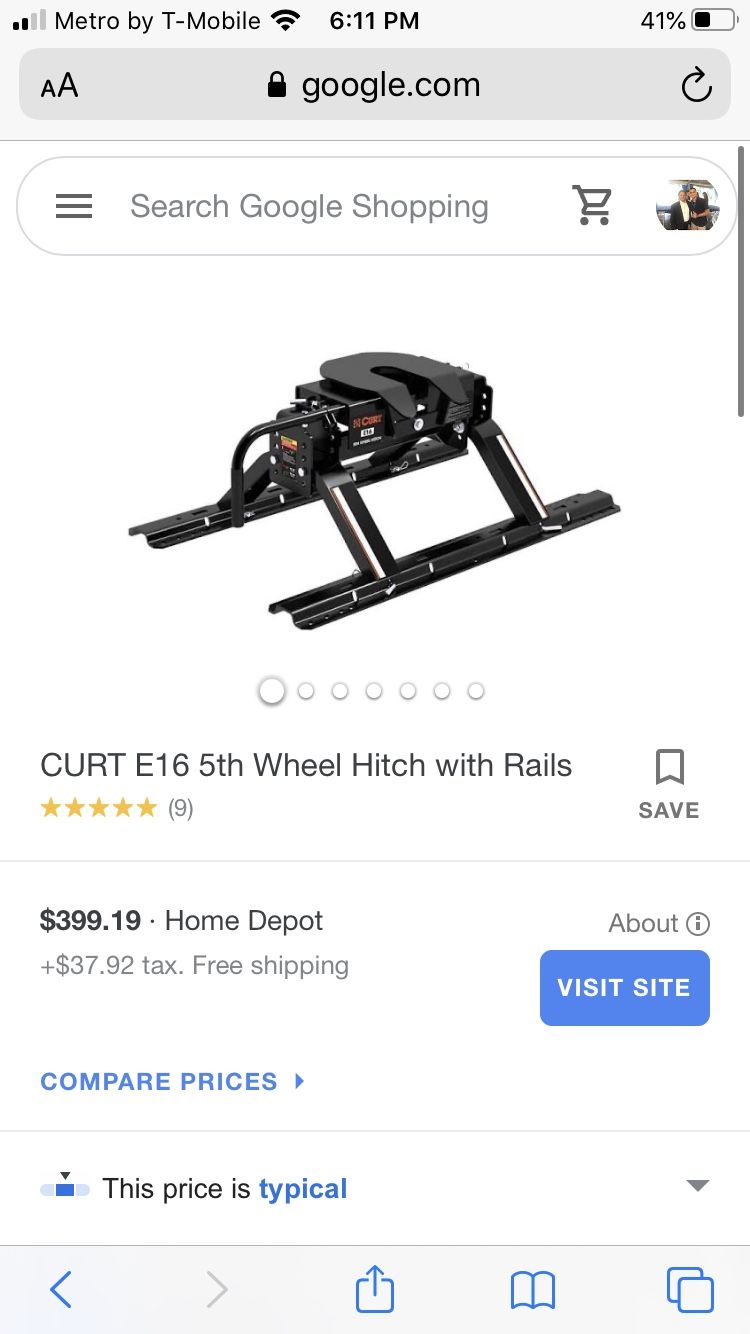Share this page using the share icon
The image size is (750, 1334).
pyautogui.click(x=374, y=1290)
